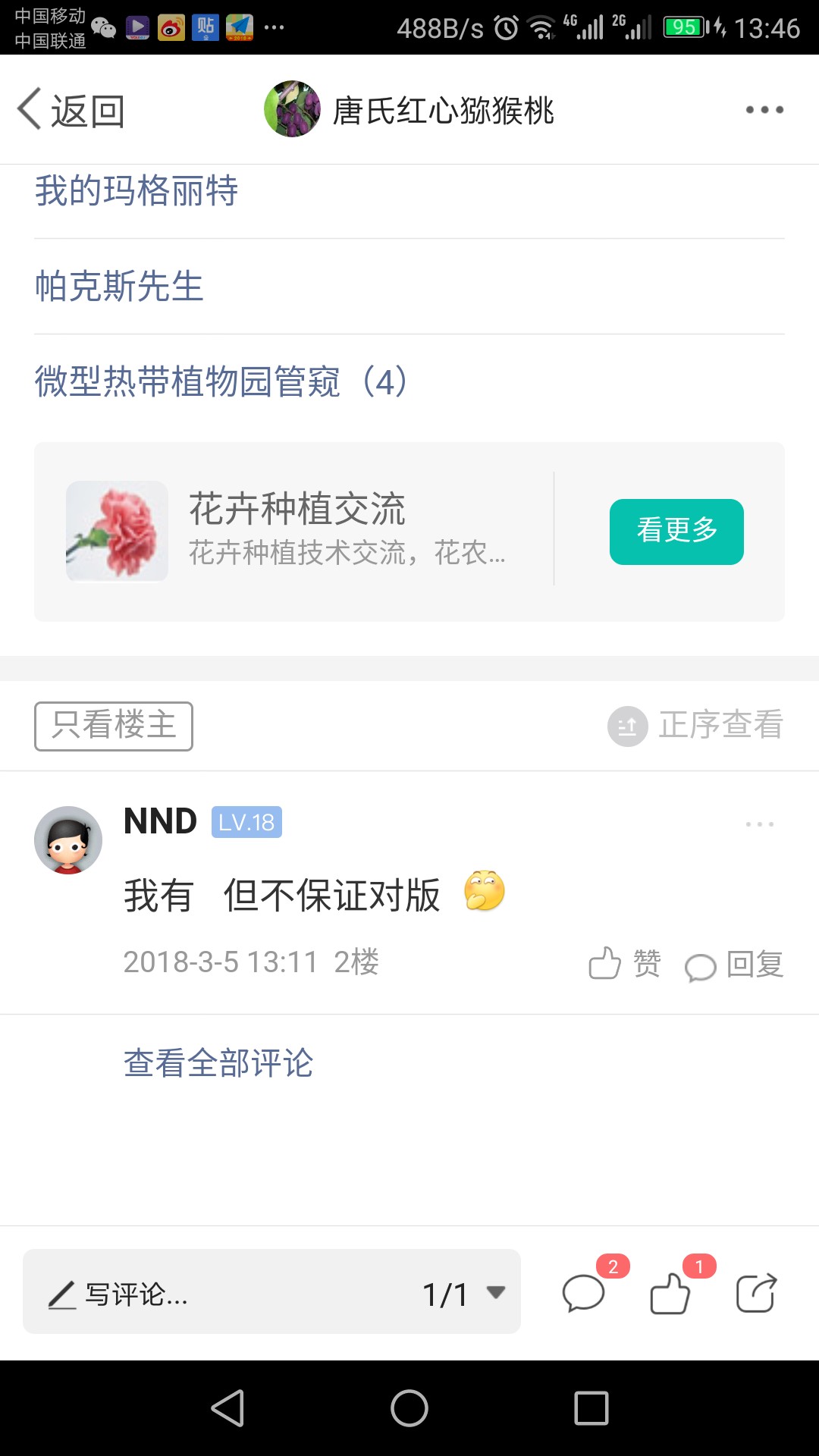Share the post via the share icon
This screenshot has width=819, height=1456.
(757, 1293)
